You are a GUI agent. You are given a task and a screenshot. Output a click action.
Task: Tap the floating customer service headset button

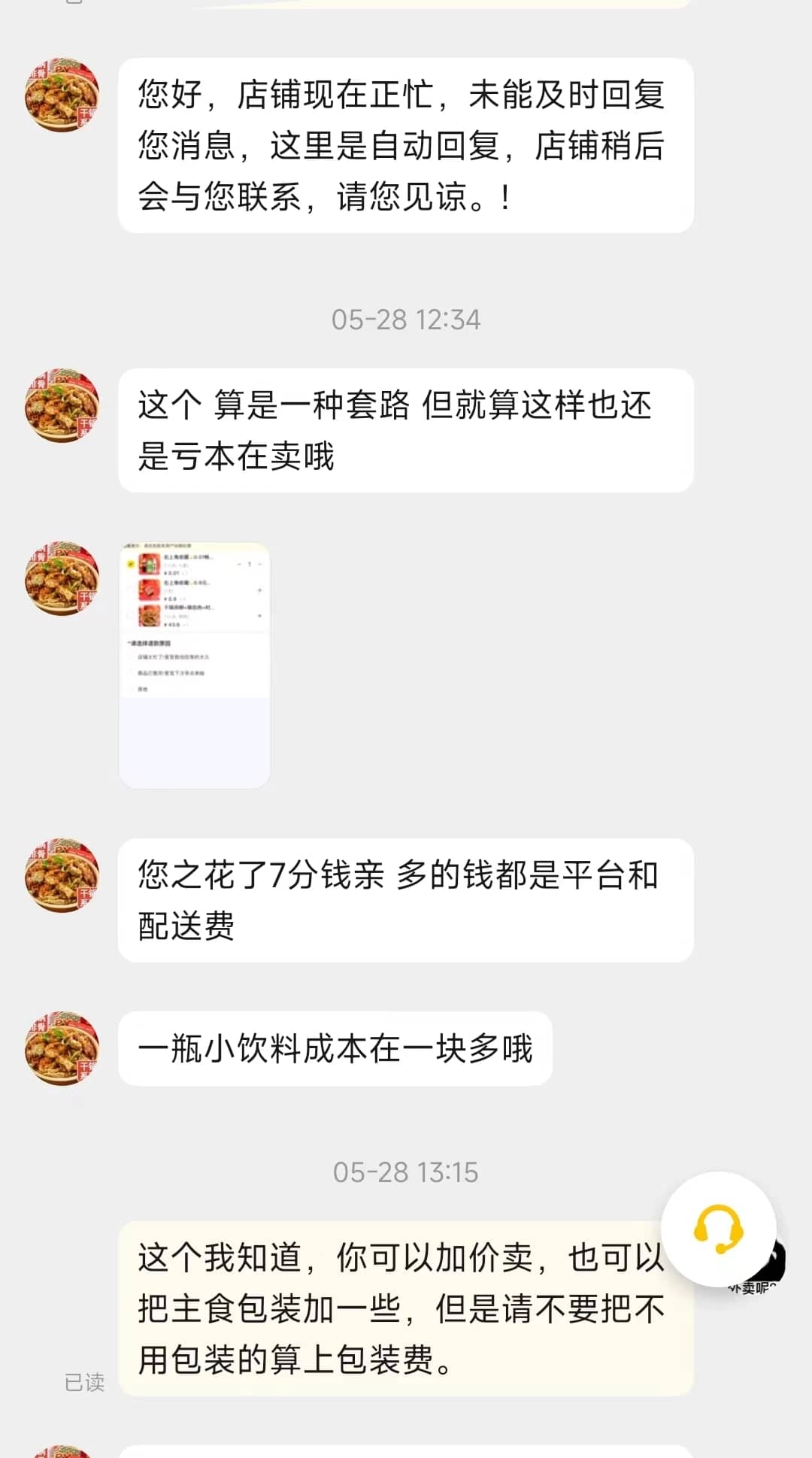point(718,1229)
